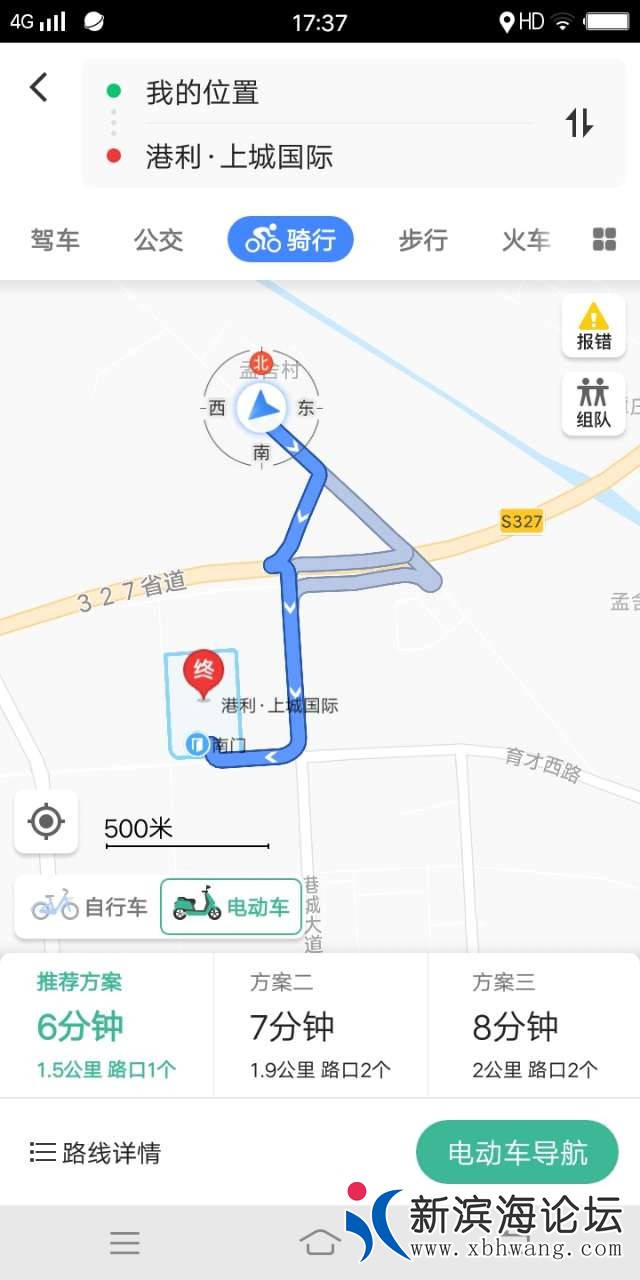Open more travel modes grid
640x1280 pixels.
click(x=604, y=240)
